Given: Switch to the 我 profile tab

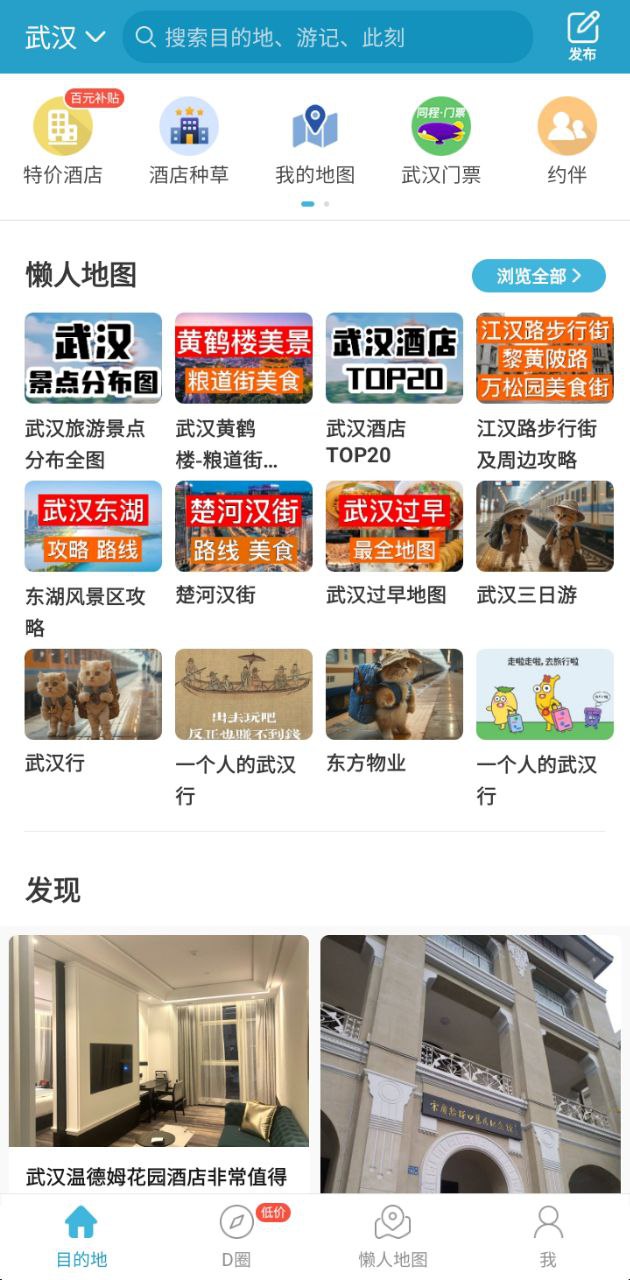Looking at the screenshot, I should pos(547,1236).
